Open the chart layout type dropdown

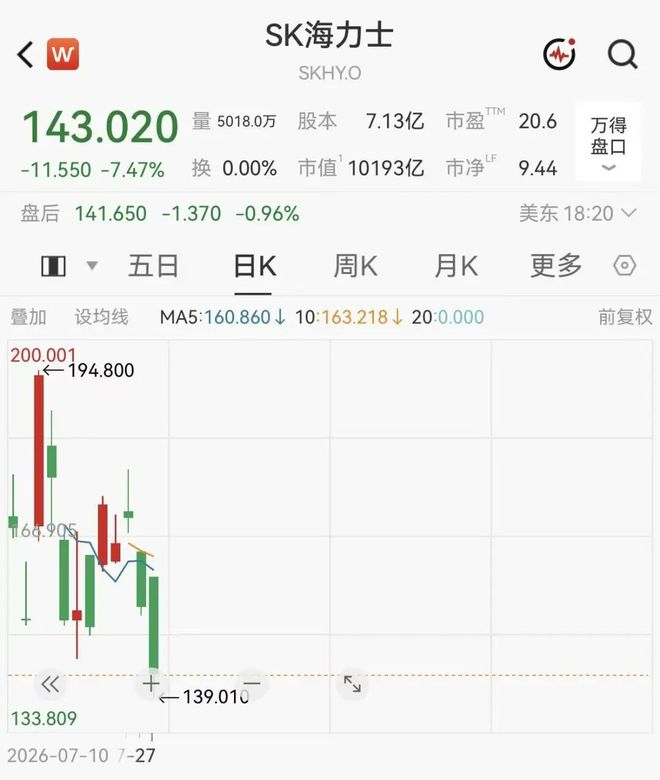click(69, 266)
